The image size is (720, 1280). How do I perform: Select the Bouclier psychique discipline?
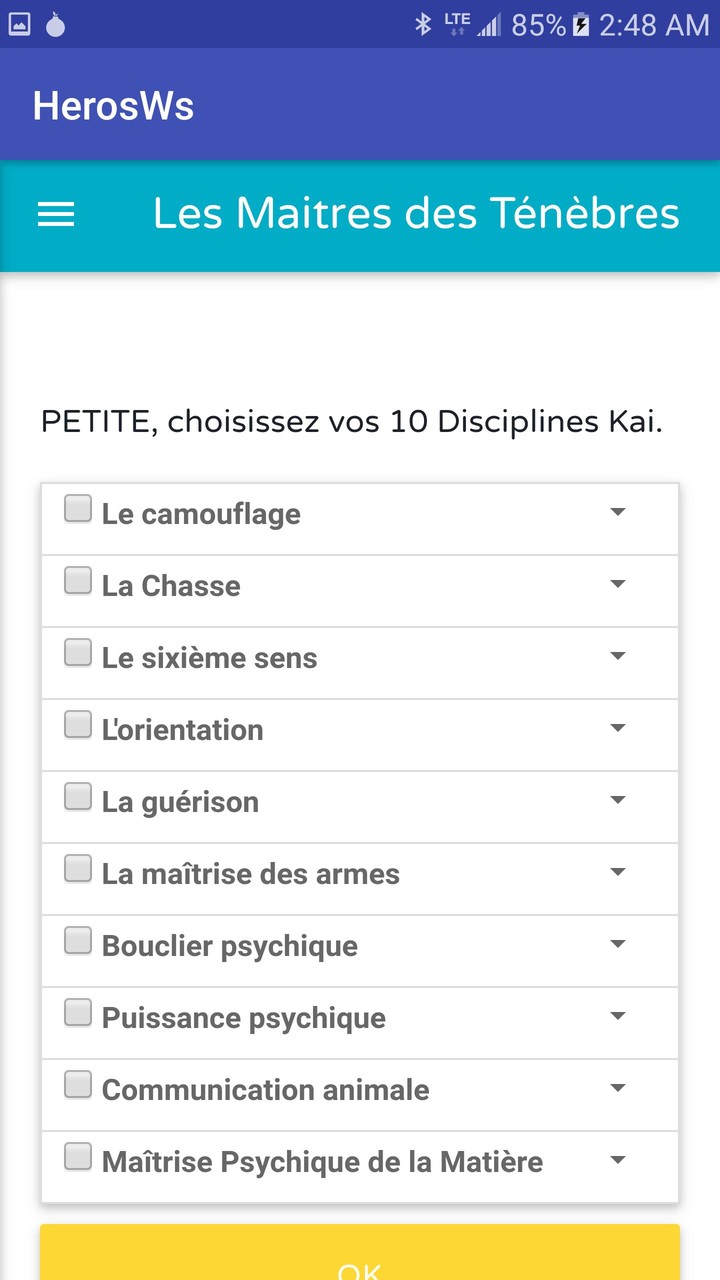pyautogui.click(x=77, y=940)
